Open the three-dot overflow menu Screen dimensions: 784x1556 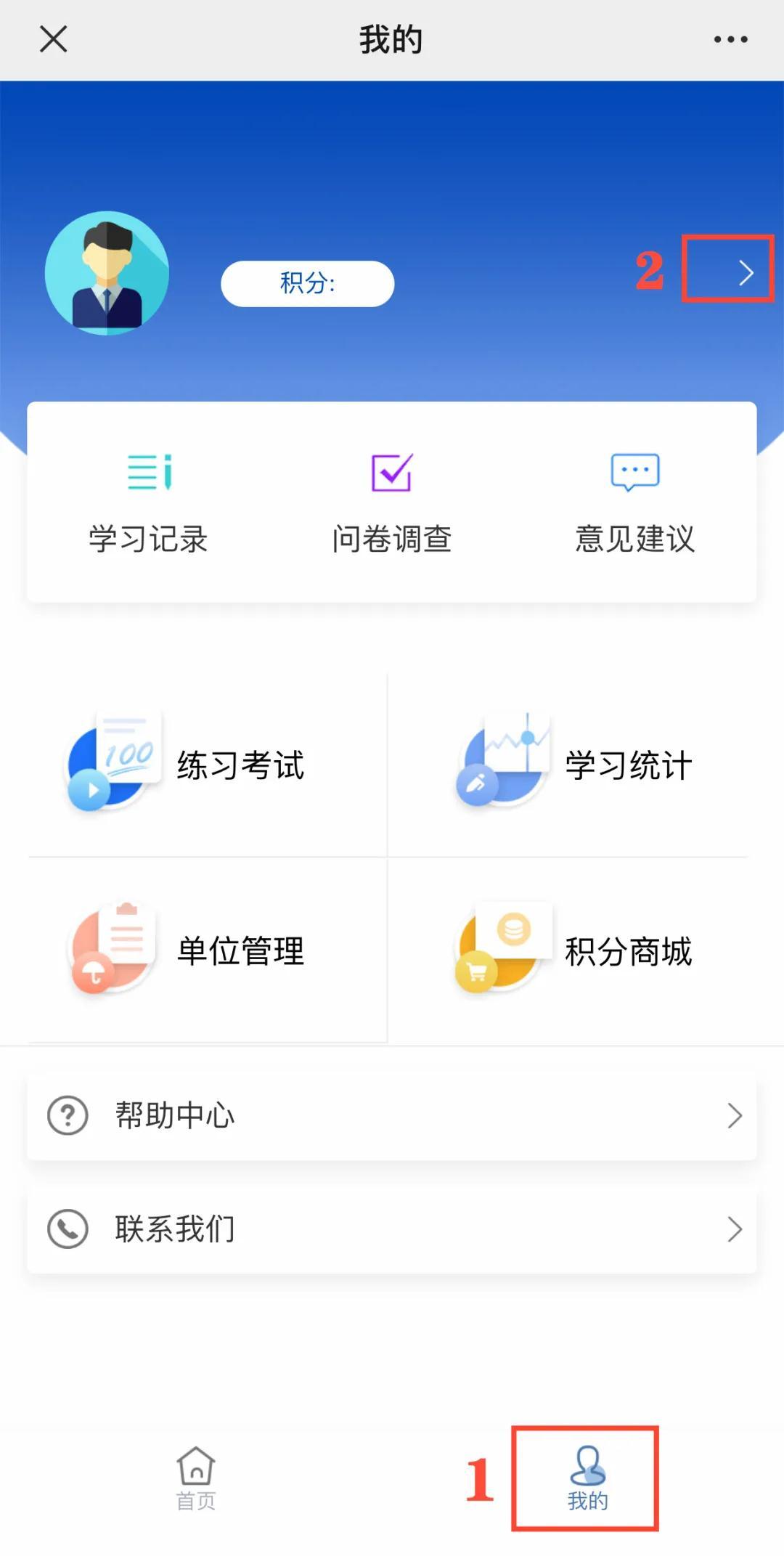tap(730, 39)
